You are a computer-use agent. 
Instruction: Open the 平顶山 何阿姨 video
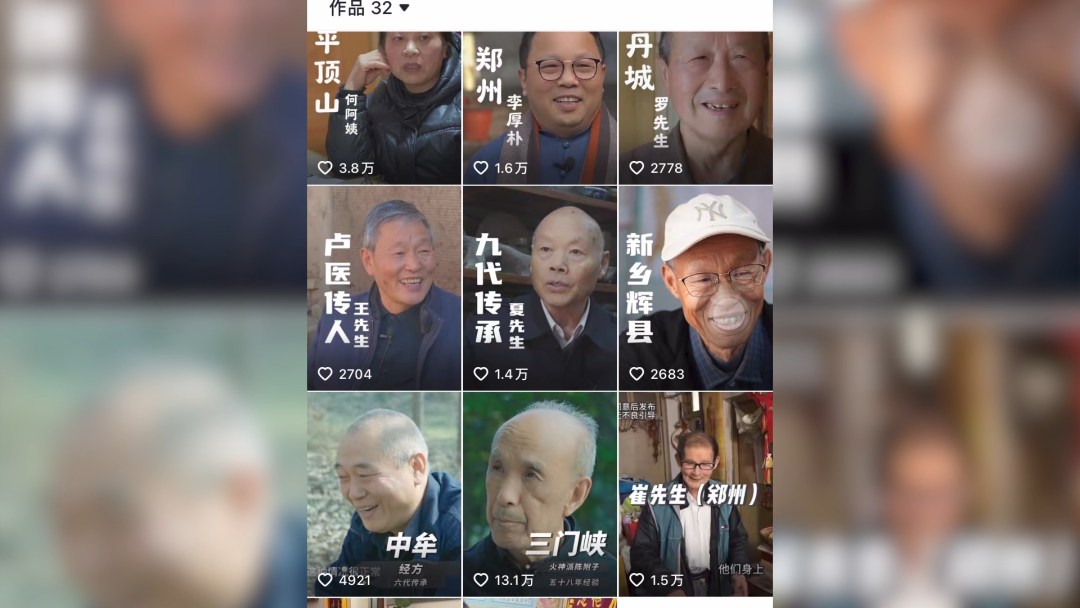(384, 107)
